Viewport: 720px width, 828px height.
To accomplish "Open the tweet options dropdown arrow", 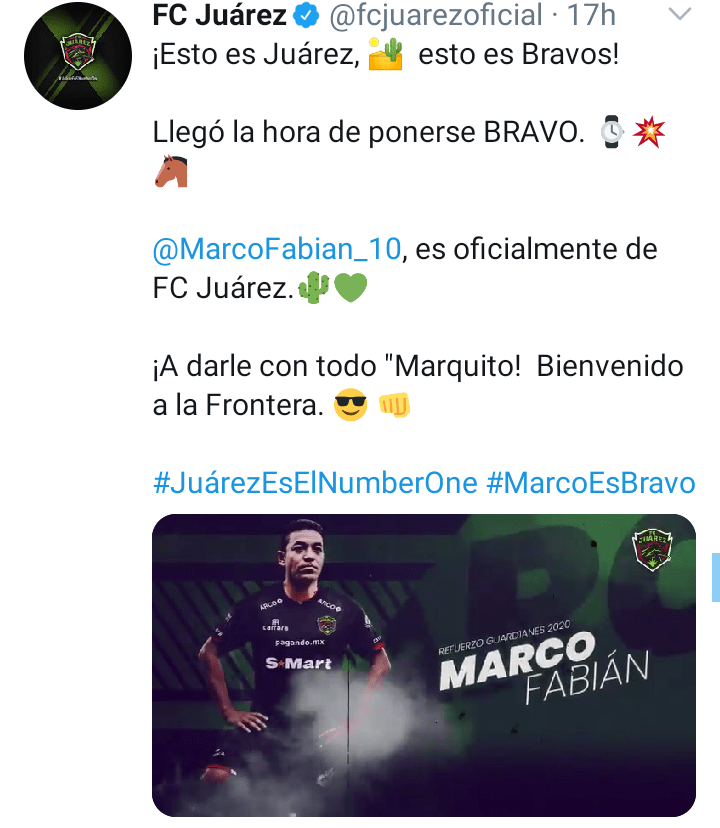I will click(679, 15).
